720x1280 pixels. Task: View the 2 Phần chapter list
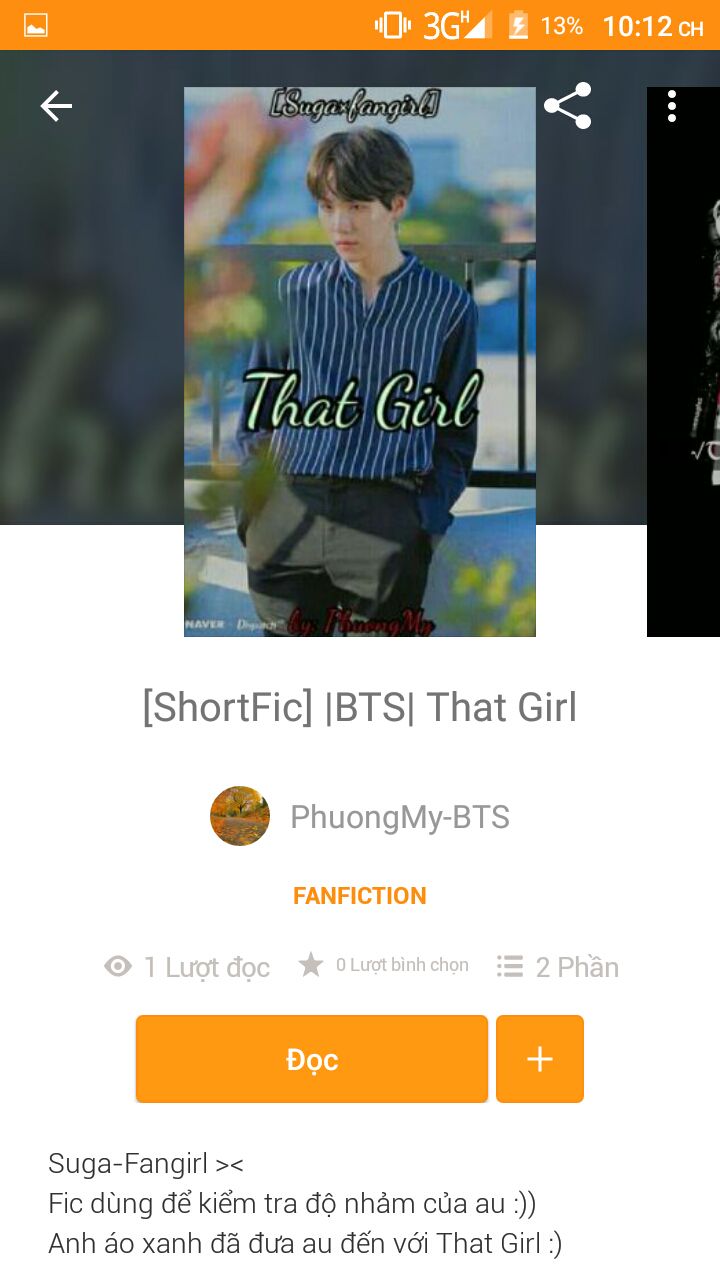tap(558, 967)
